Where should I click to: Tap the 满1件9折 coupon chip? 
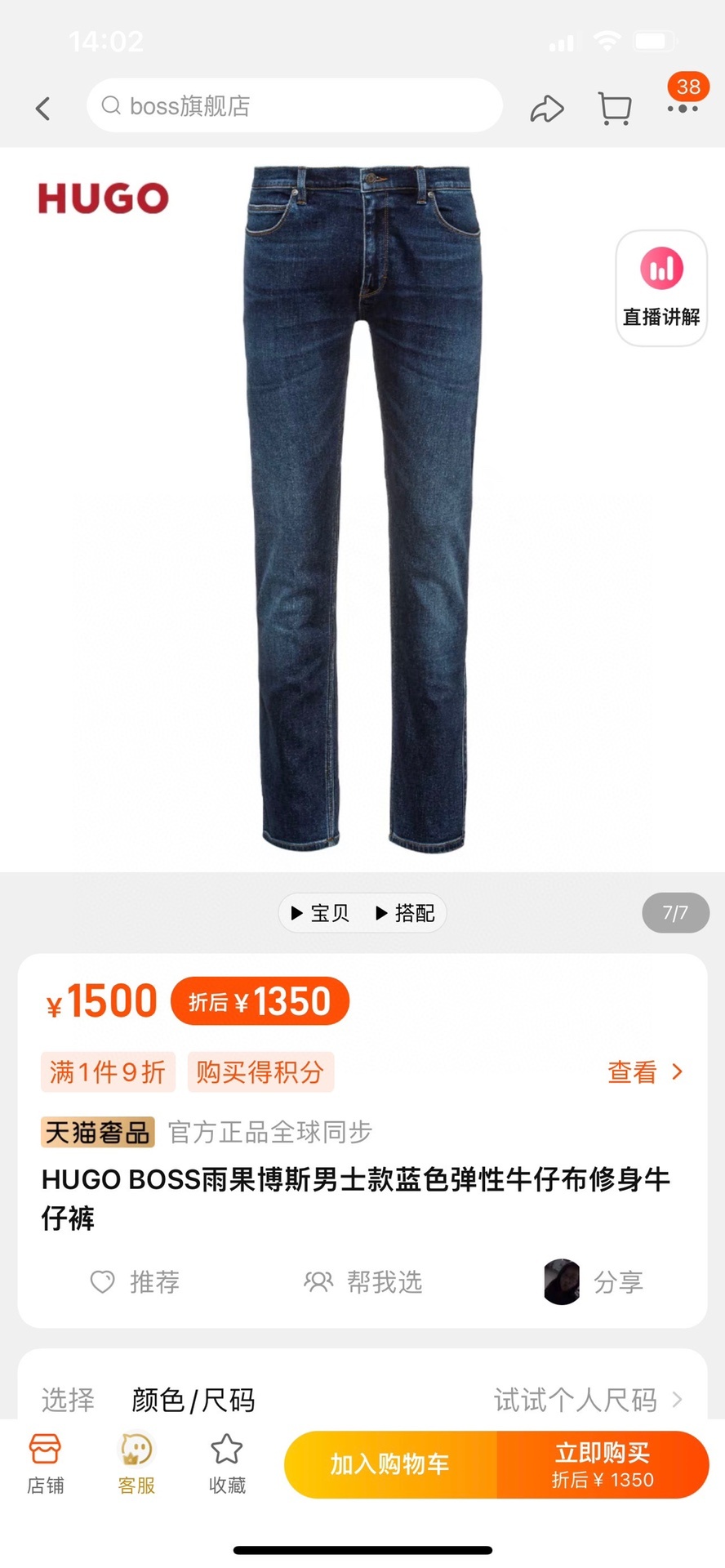(108, 1072)
